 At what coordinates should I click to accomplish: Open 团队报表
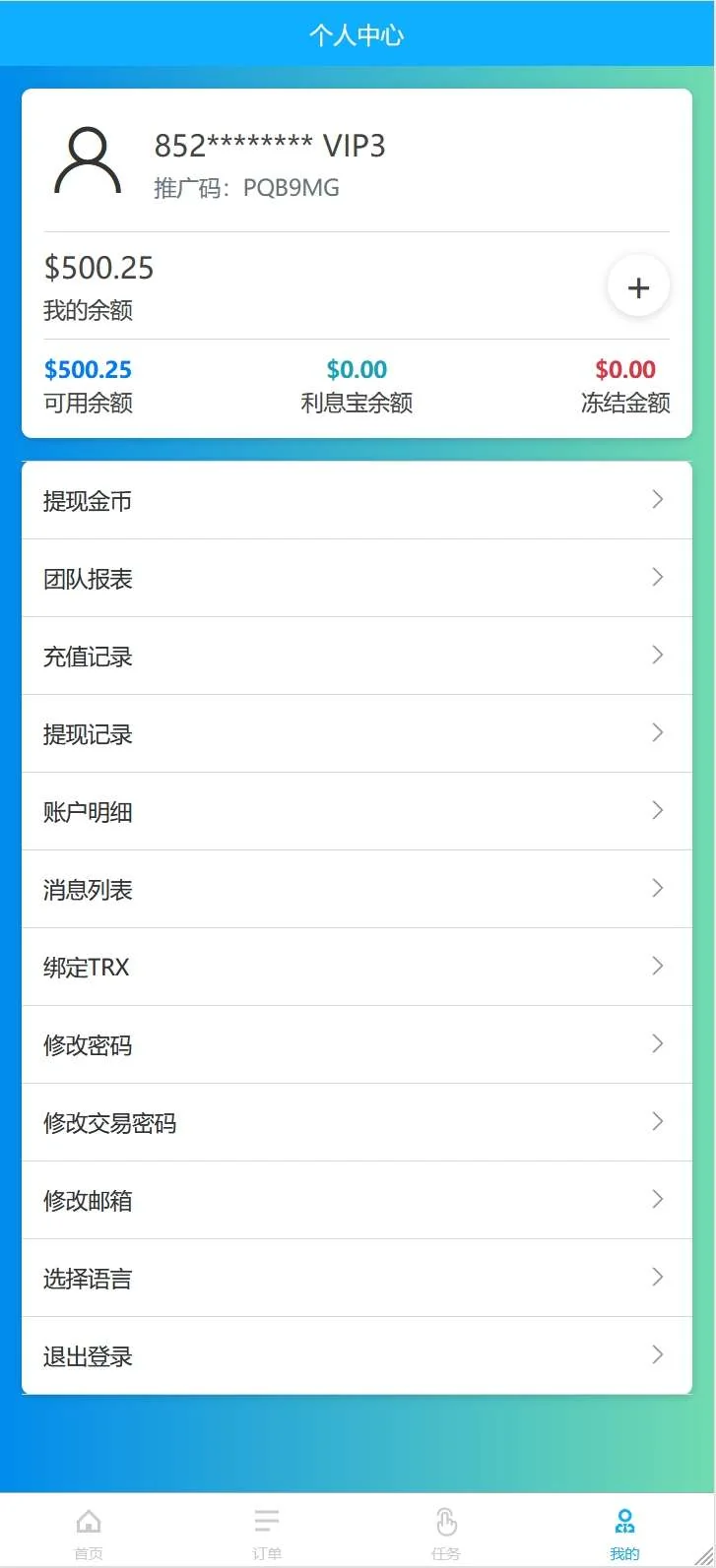click(357, 579)
